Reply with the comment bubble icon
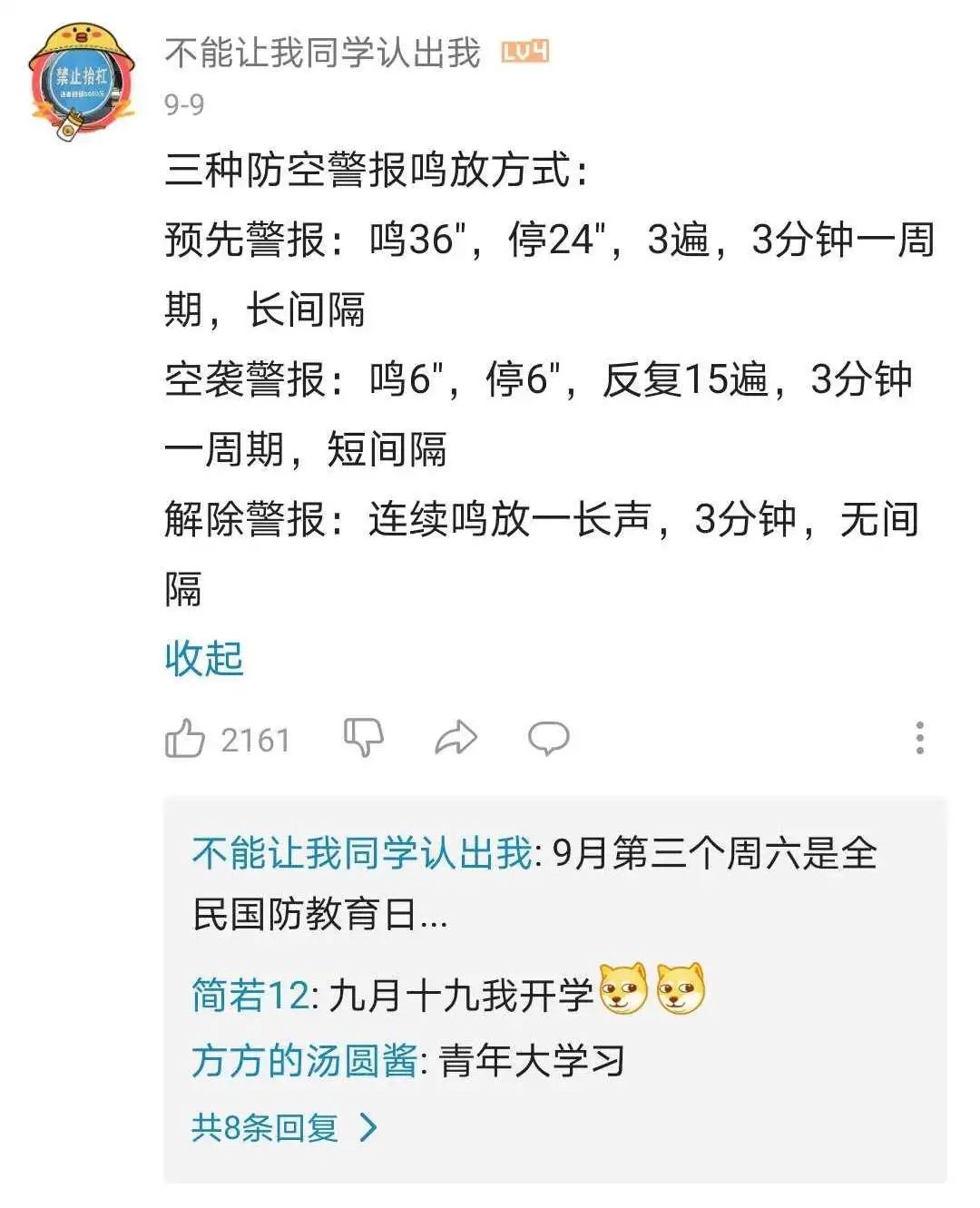Image resolution: width=980 pixels, height=1208 pixels. pos(549,738)
